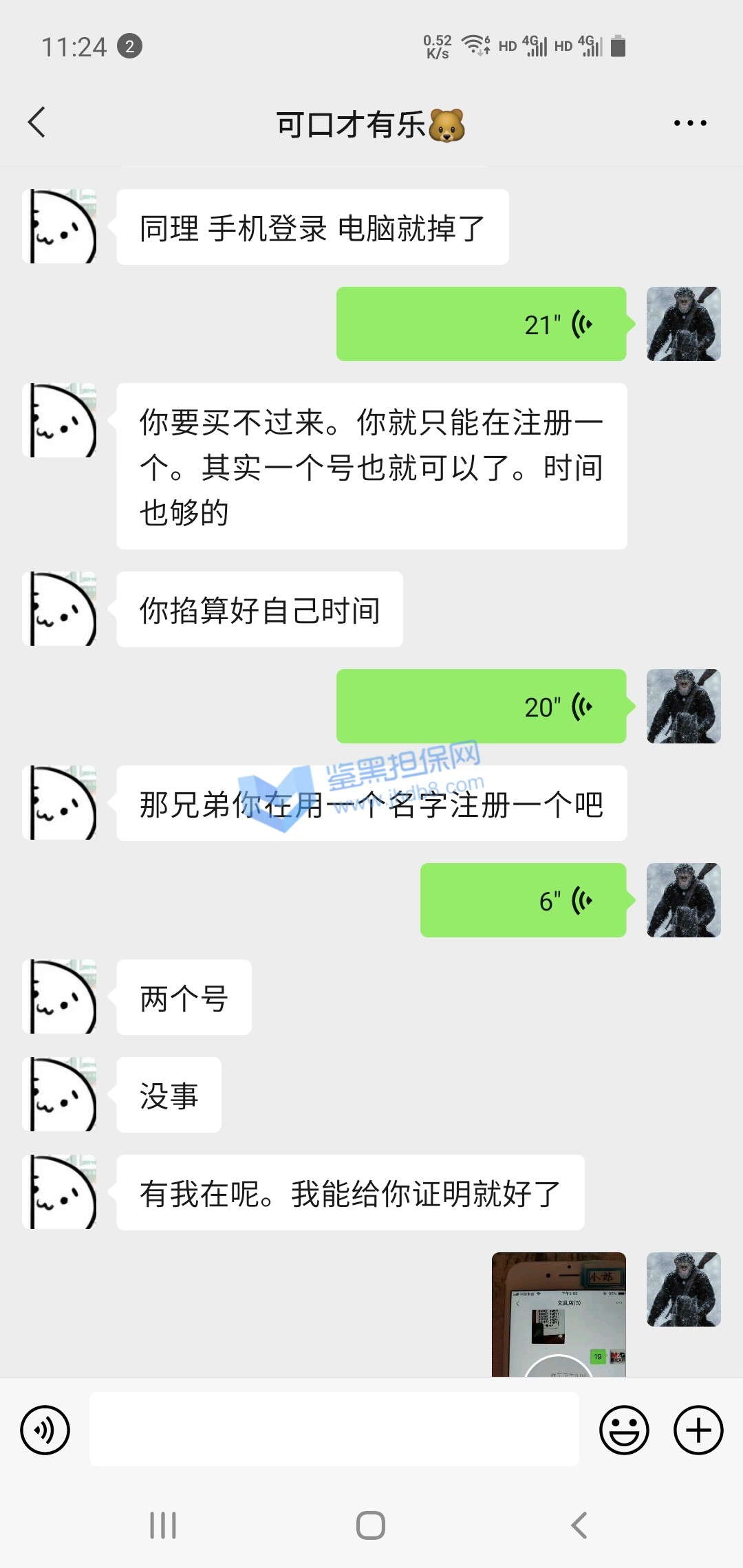Go to the system home screen
The width and height of the screenshot is (743, 1568).
pos(371,1525)
